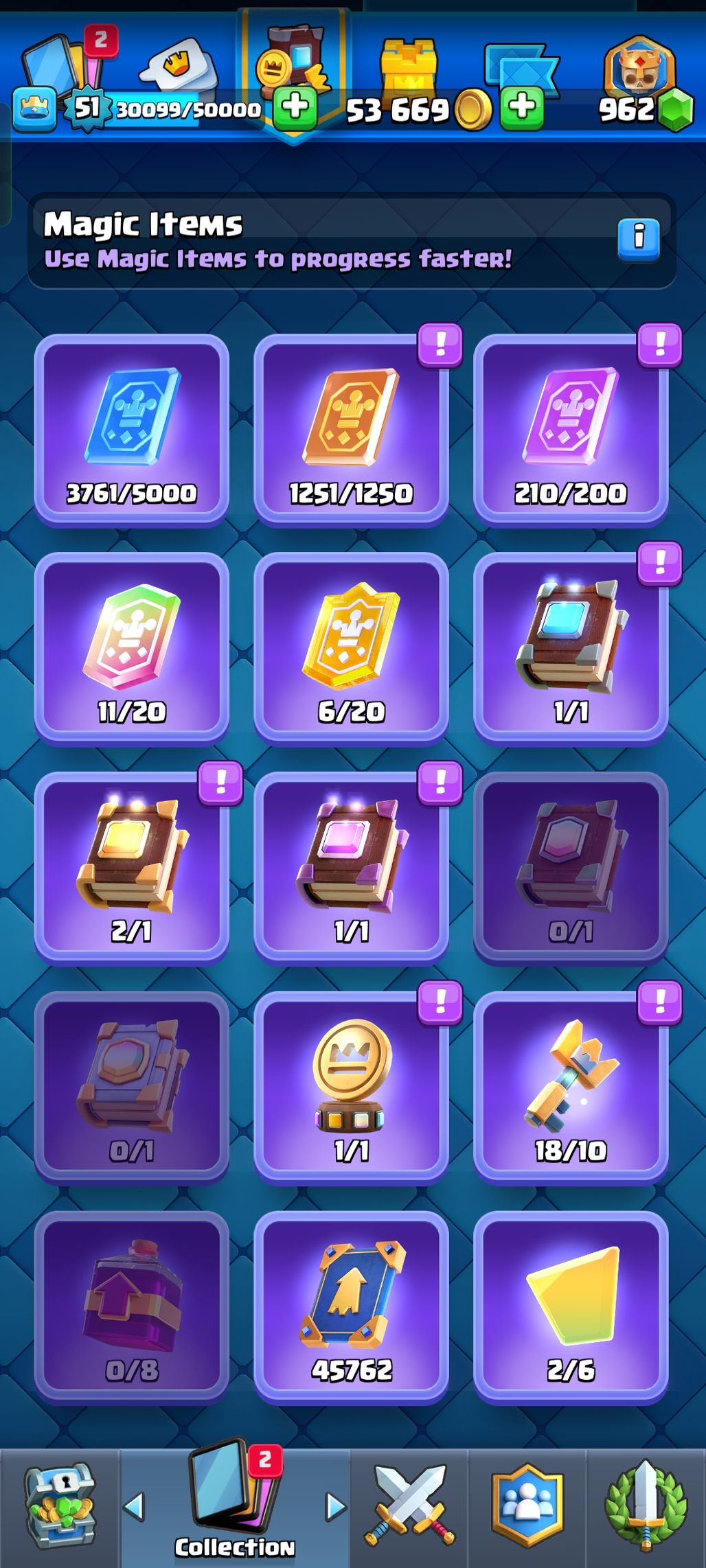This screenshot has height=1568, width=706.
Task: View the rainbow wild card 11/20
Action: (x=131, y=648)
